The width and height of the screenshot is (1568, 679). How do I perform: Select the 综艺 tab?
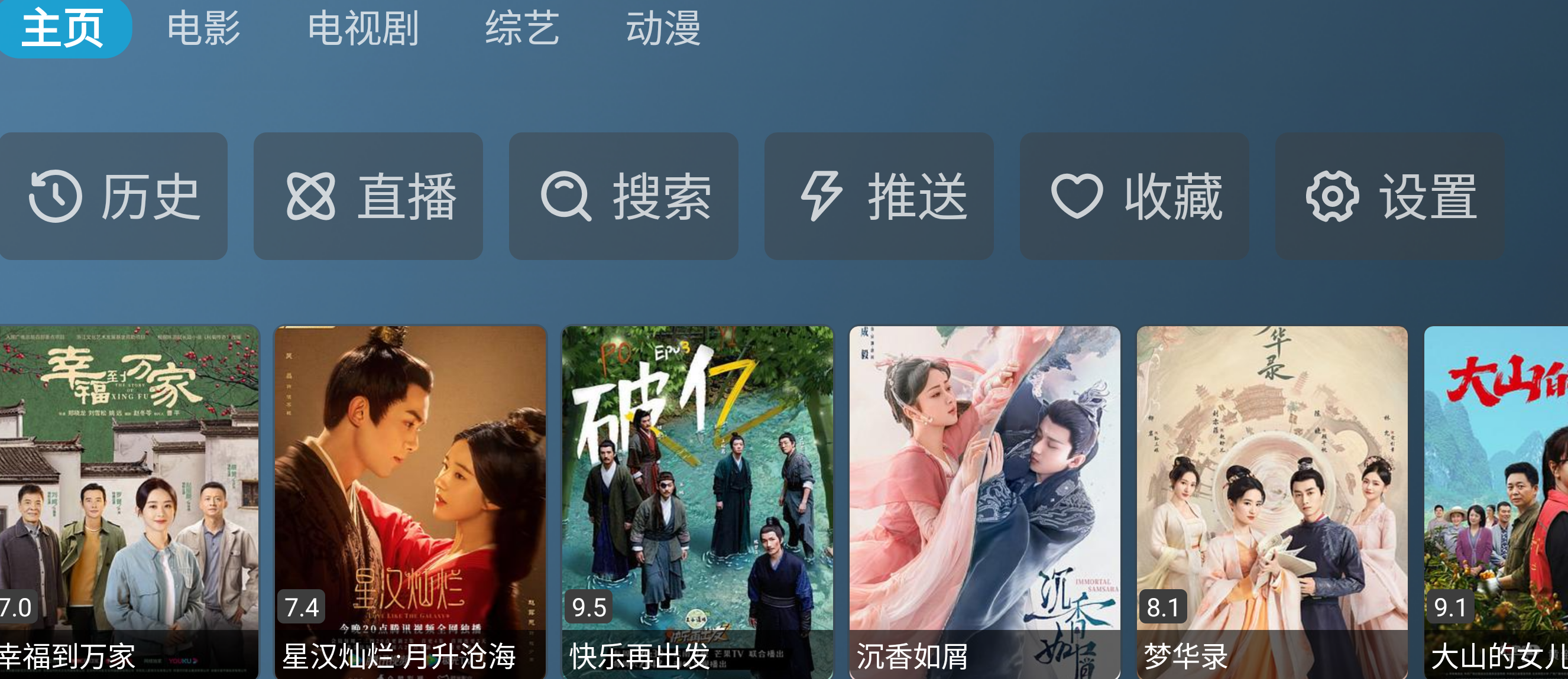521,28
